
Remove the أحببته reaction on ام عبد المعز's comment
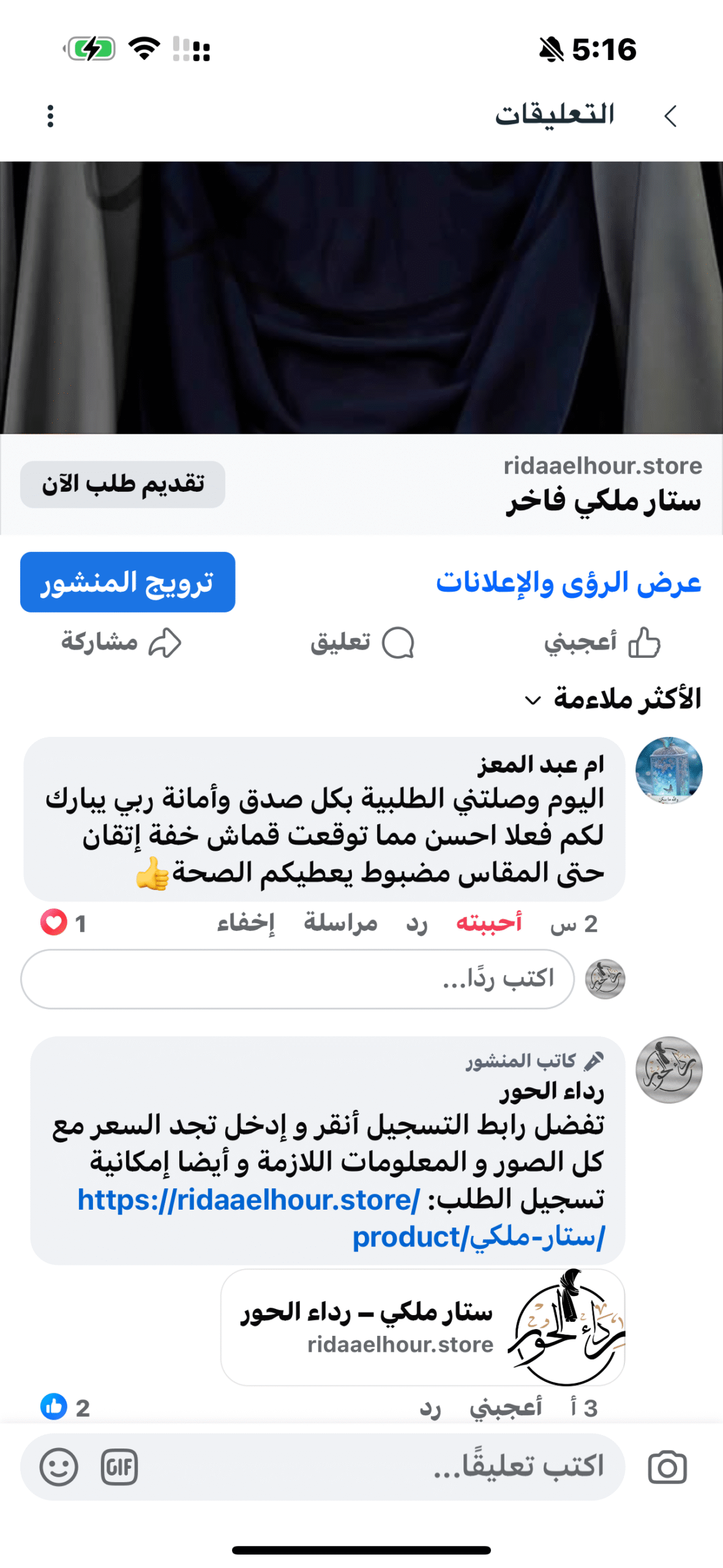[x=489, y=922]
